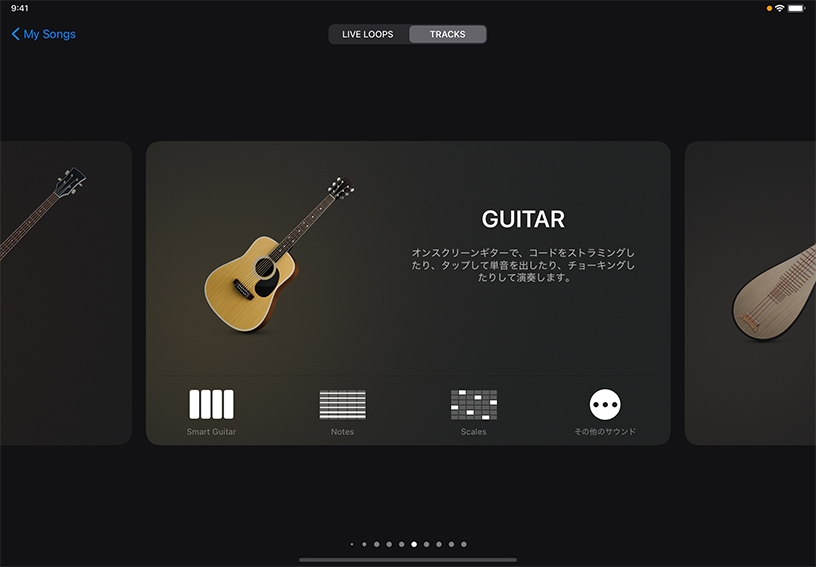
Task: Select the pipa instrument card
Action: [x=751, y=292]
